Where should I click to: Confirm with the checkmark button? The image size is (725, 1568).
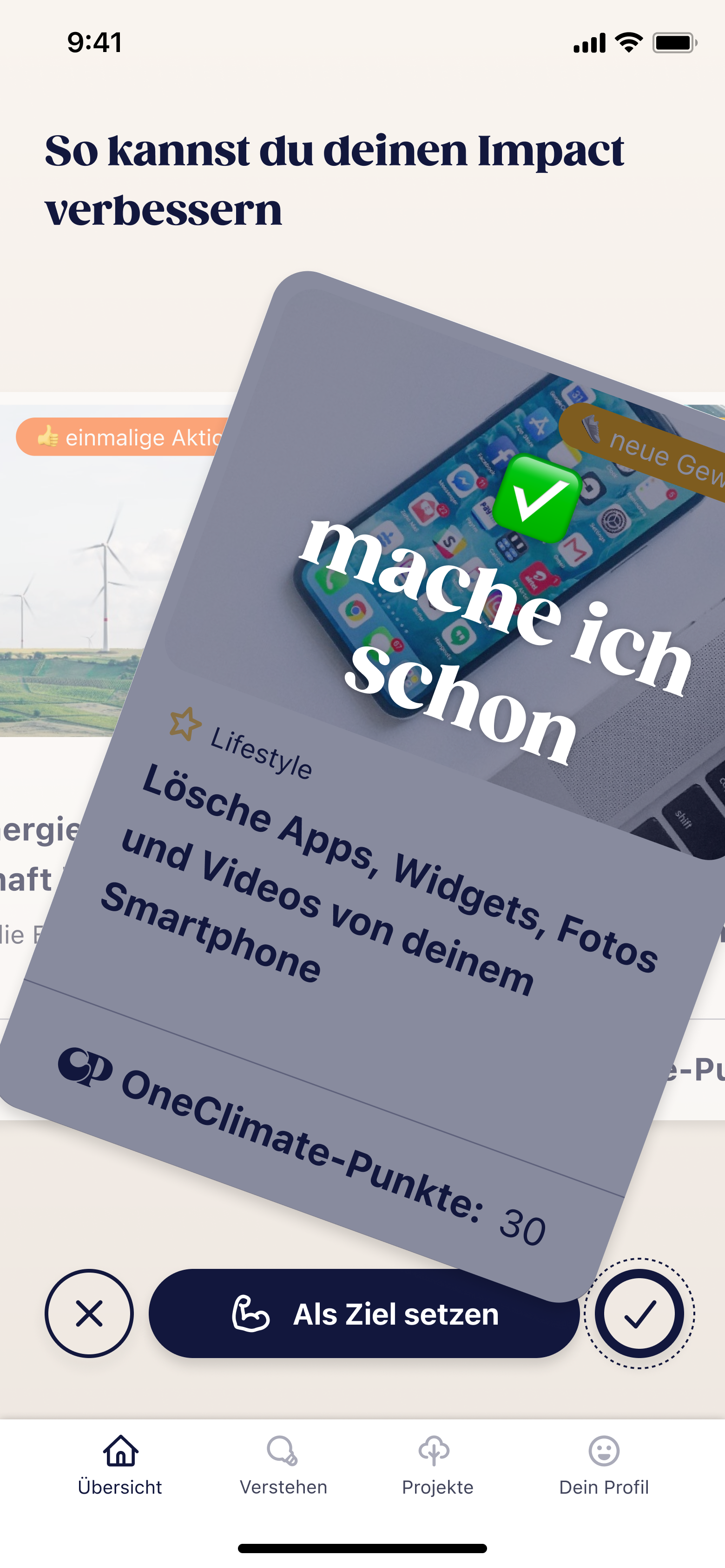[639, 1313]
